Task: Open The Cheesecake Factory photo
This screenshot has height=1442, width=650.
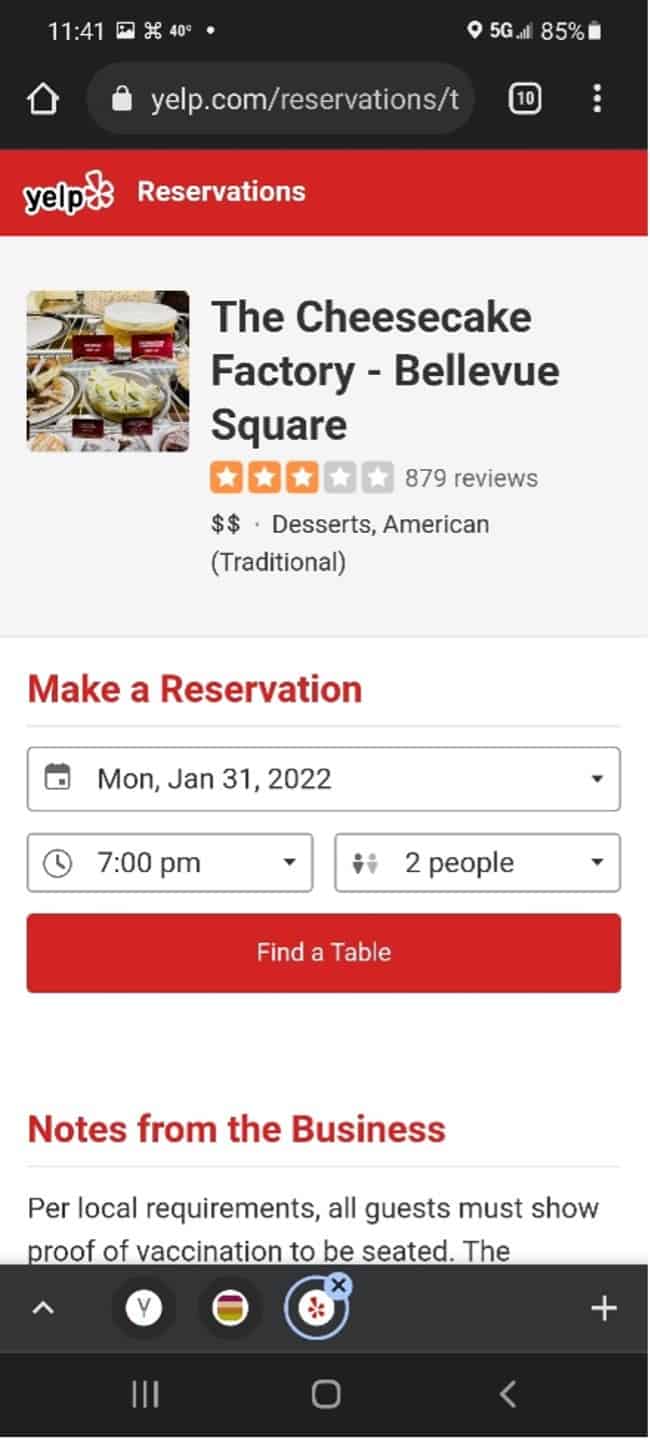Action: coord(108,371)
